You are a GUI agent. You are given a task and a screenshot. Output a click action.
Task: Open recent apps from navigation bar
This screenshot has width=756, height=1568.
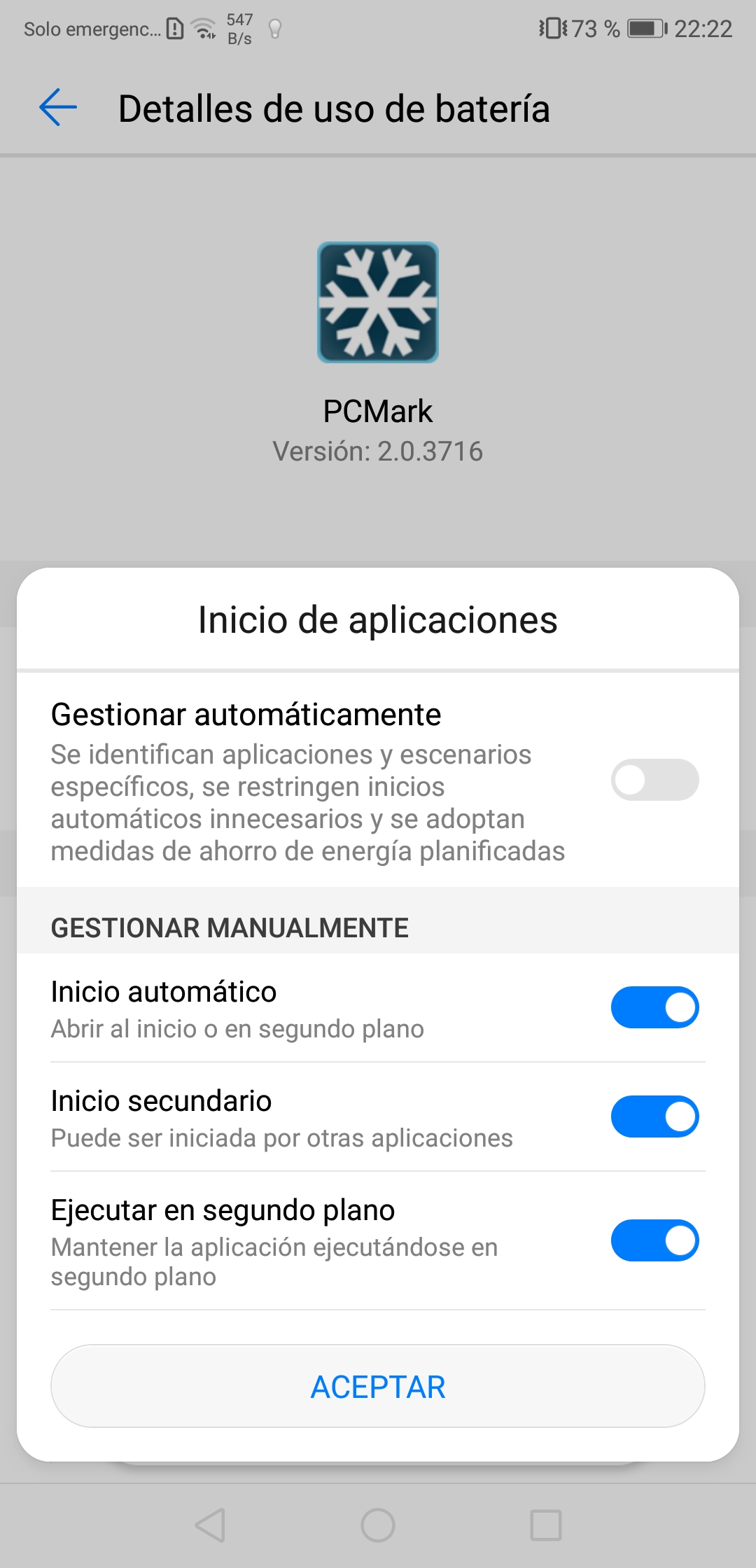pyautogui.click(x=546, y=1525)
